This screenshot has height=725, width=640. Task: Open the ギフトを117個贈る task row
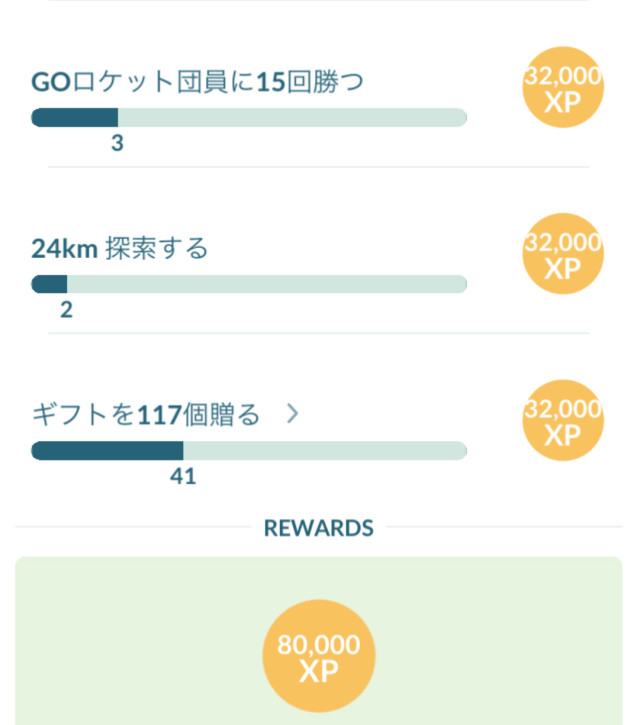166,415
